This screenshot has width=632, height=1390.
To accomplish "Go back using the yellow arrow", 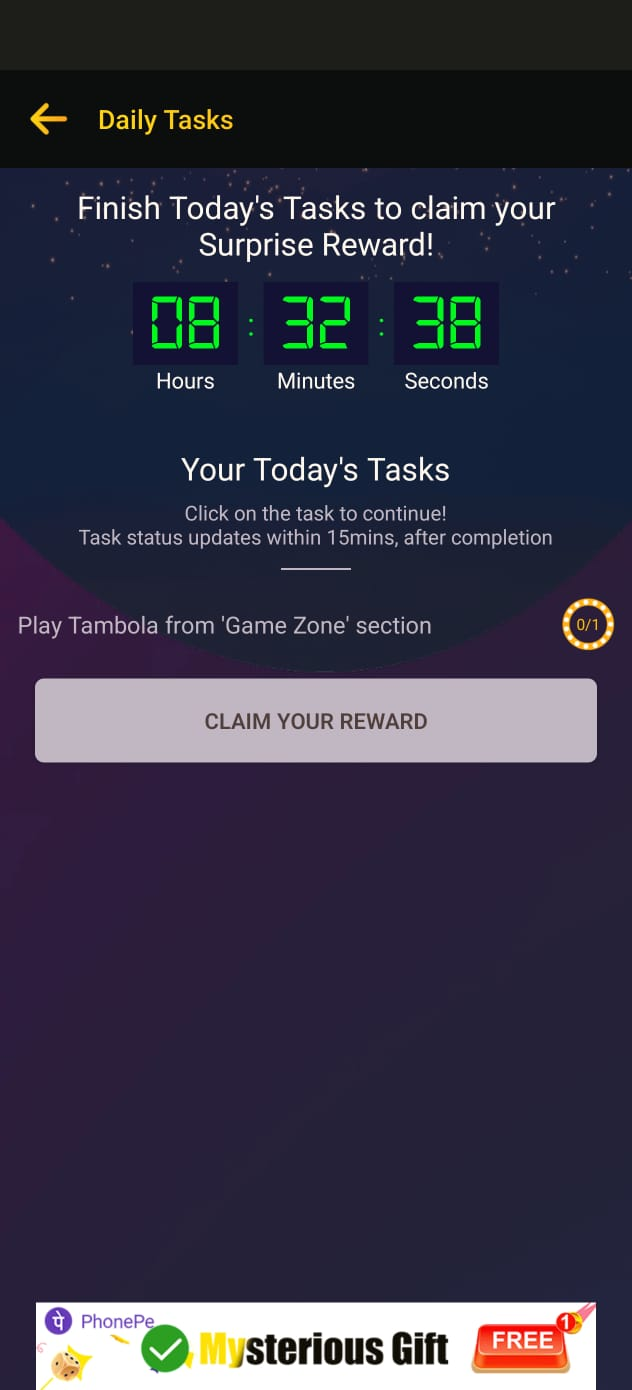I will [48, 120].
